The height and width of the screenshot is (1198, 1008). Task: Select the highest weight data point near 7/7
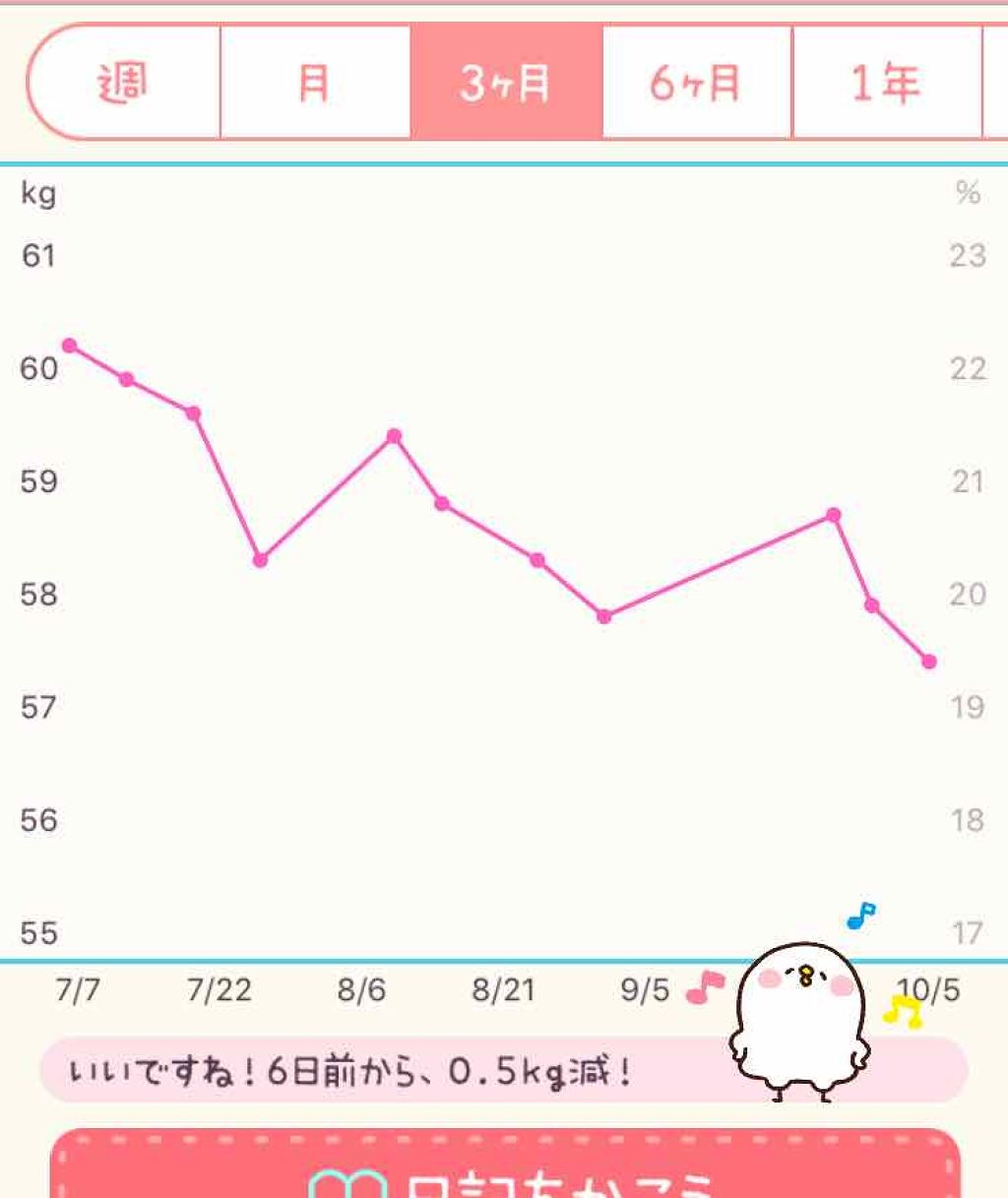coord(67,346)
